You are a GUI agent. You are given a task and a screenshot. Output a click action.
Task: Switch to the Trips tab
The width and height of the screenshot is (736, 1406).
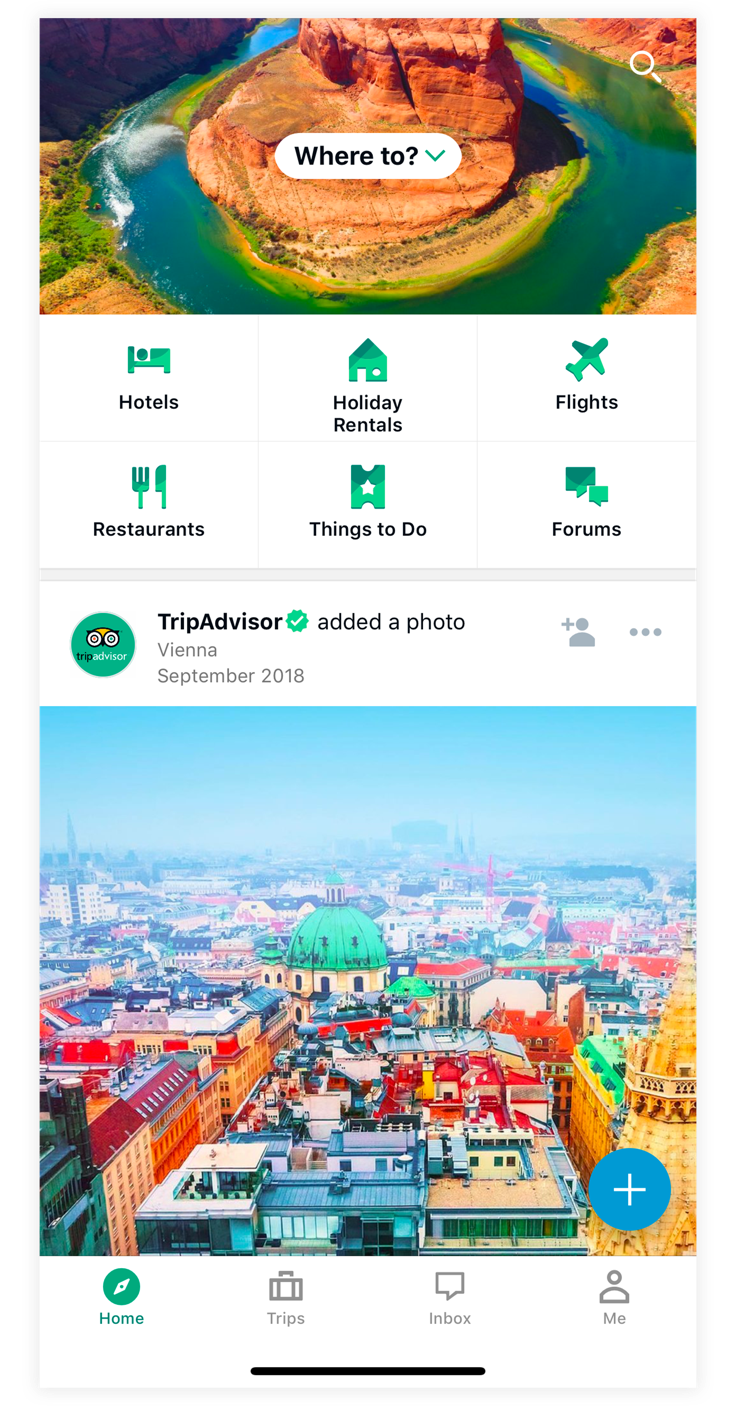(285, 1299)
